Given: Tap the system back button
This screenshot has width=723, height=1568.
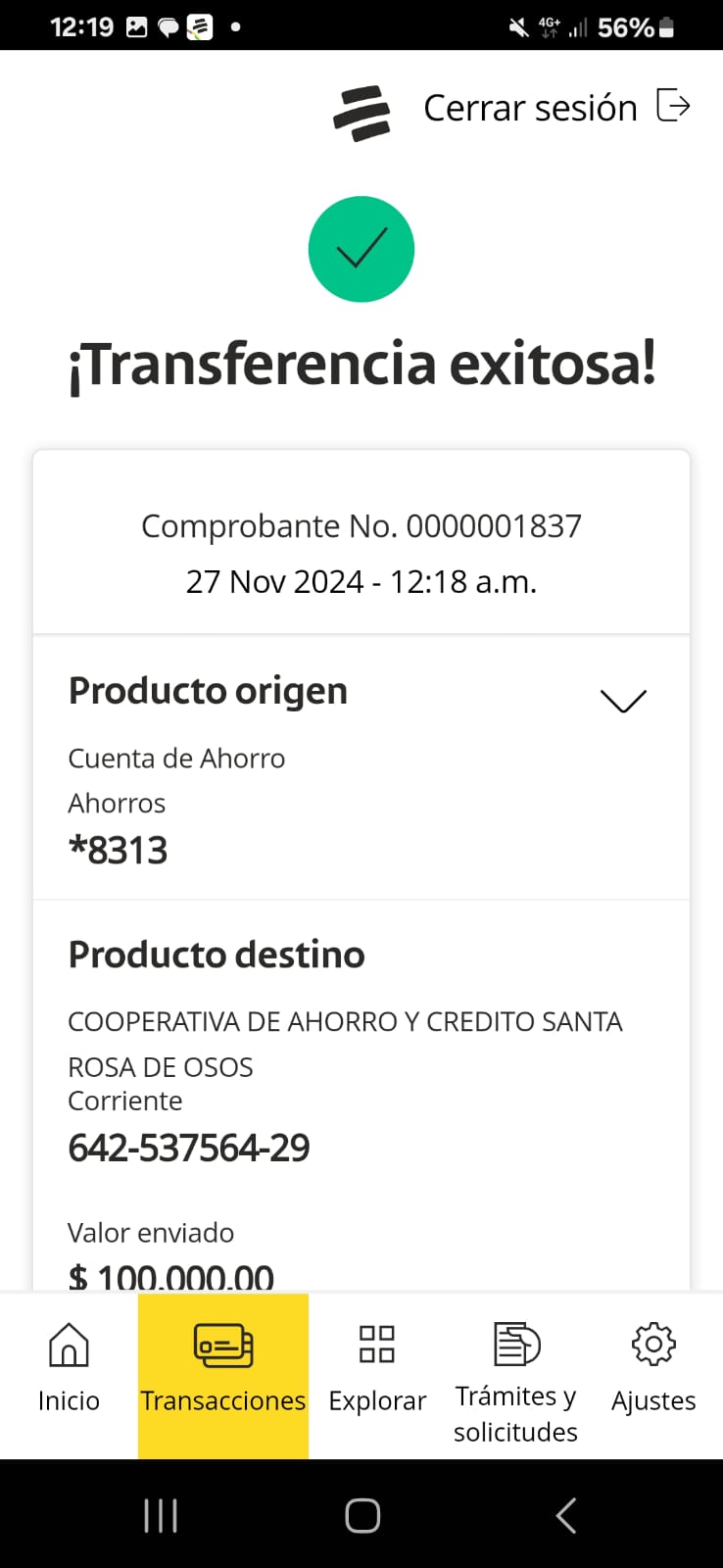Looking at the screenshot, I should coord(565,1515).
